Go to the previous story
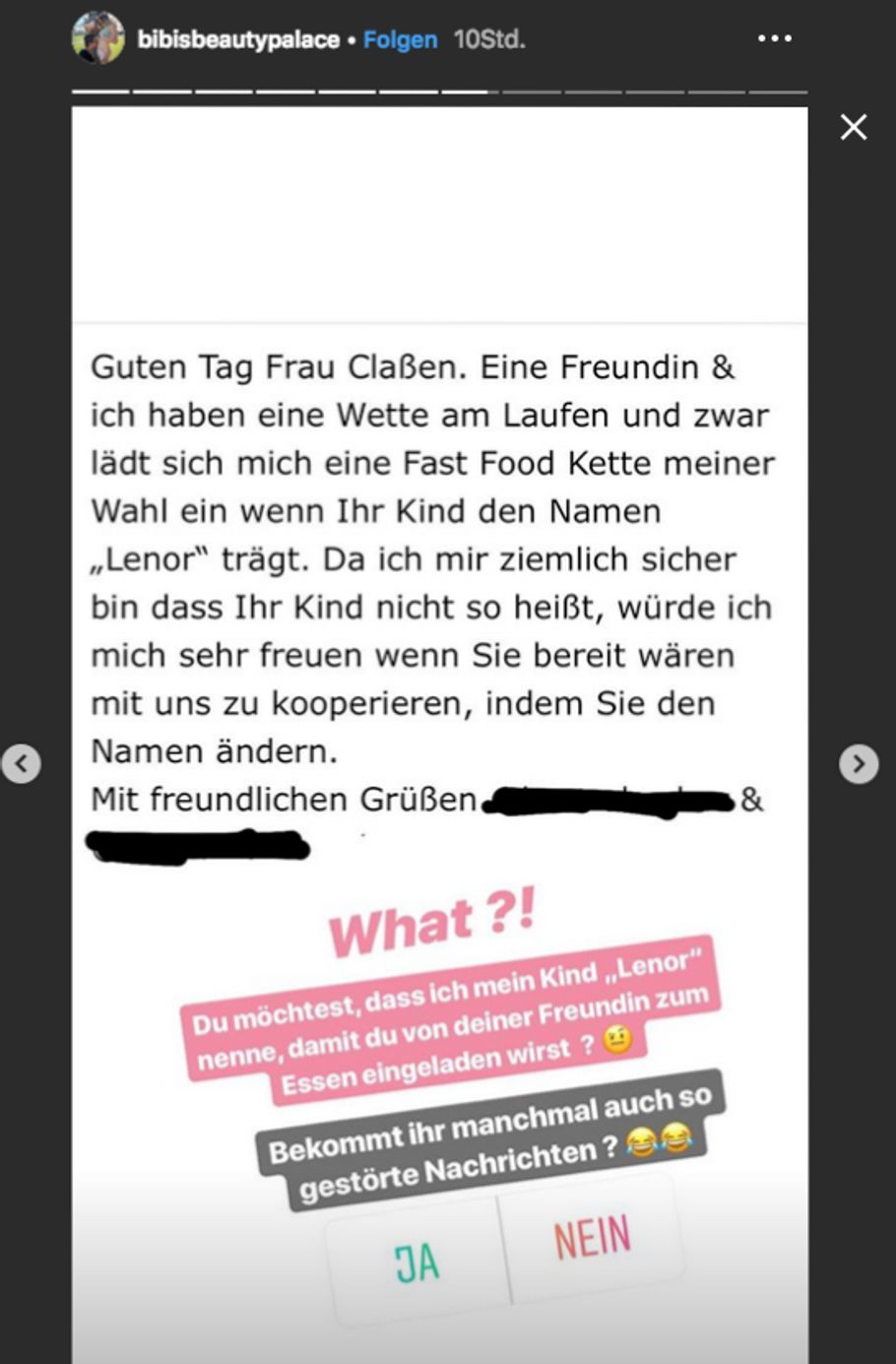 (x=22, y=763)
